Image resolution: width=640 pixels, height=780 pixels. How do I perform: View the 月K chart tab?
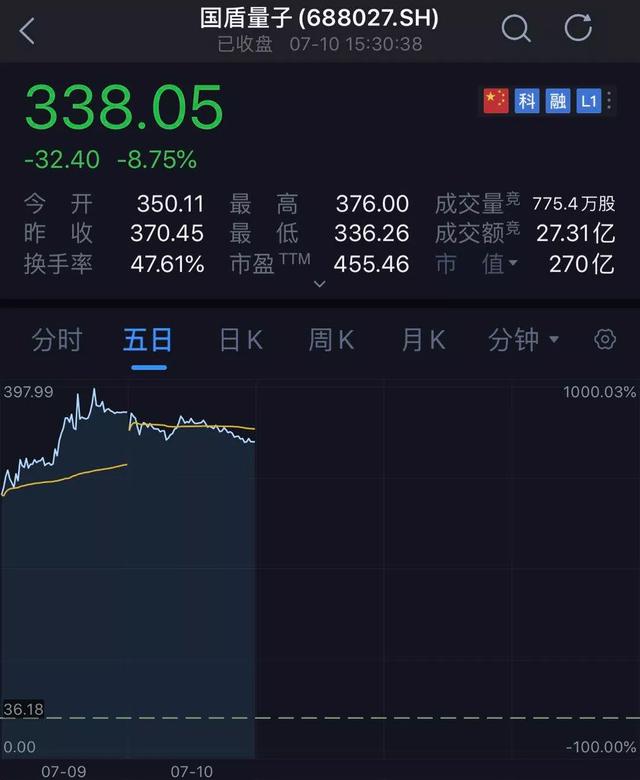pos(423,340)
